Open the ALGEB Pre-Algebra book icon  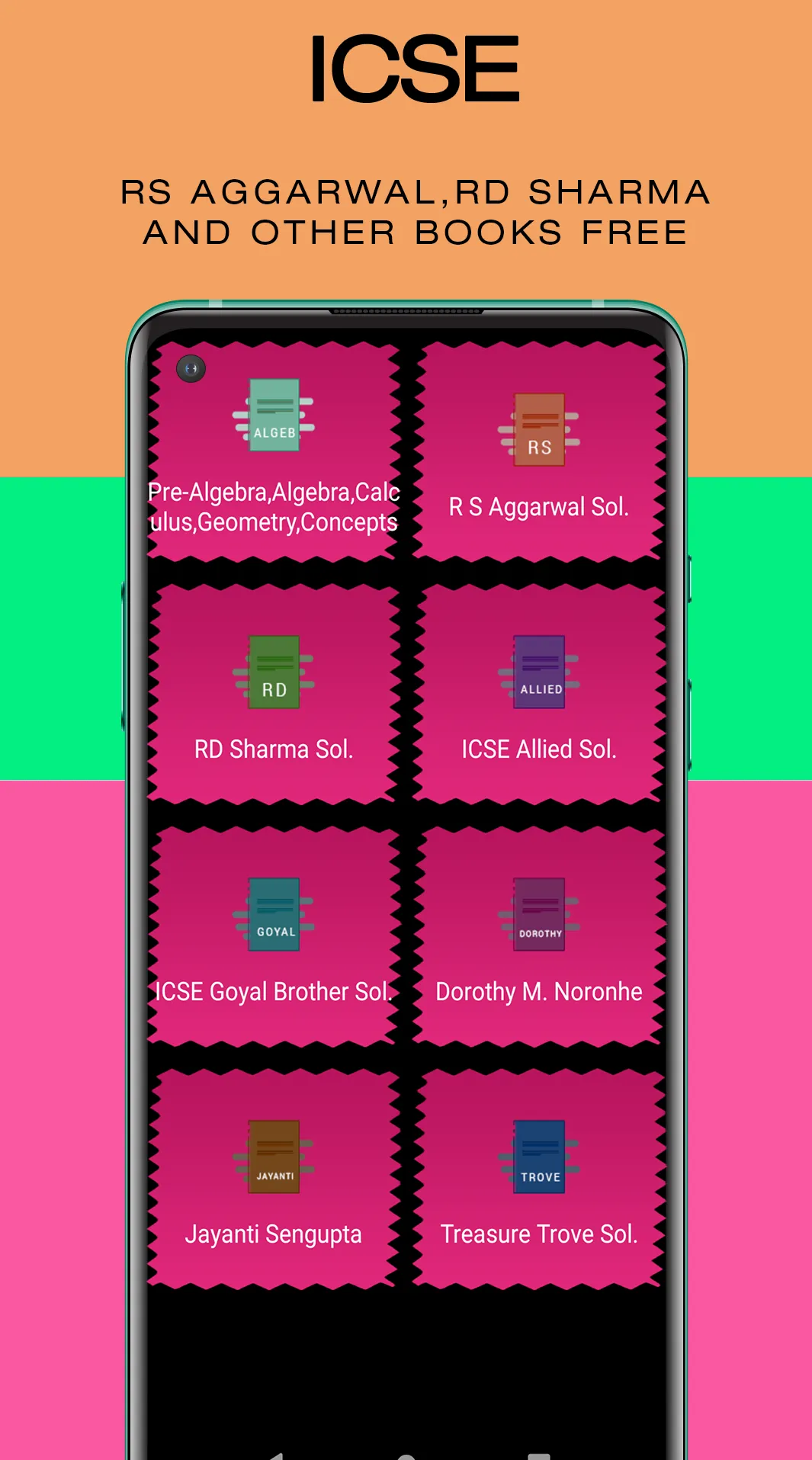[x=274, y=416]
